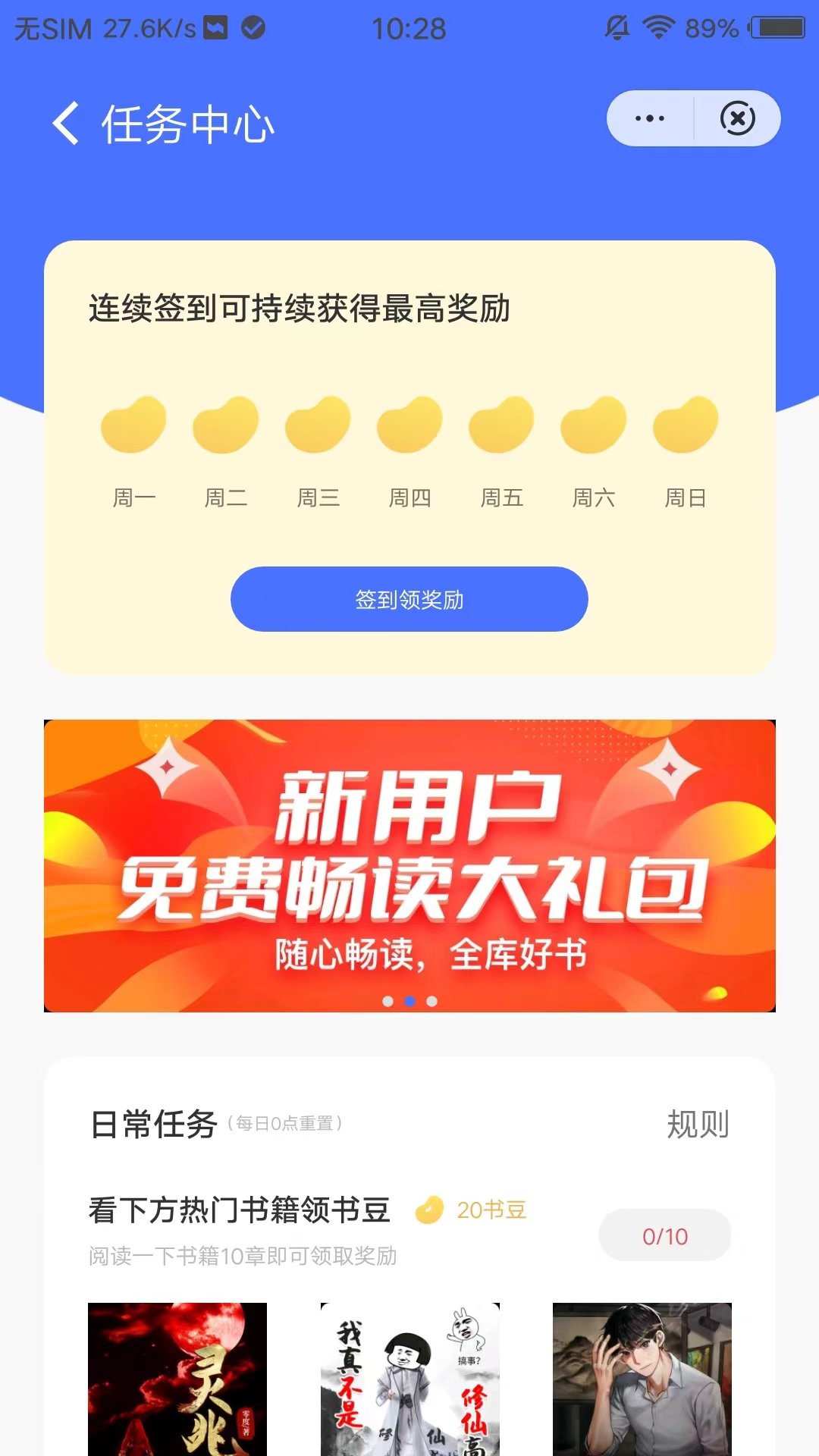
Task: Go back from 任务中心
Action: 67,124
